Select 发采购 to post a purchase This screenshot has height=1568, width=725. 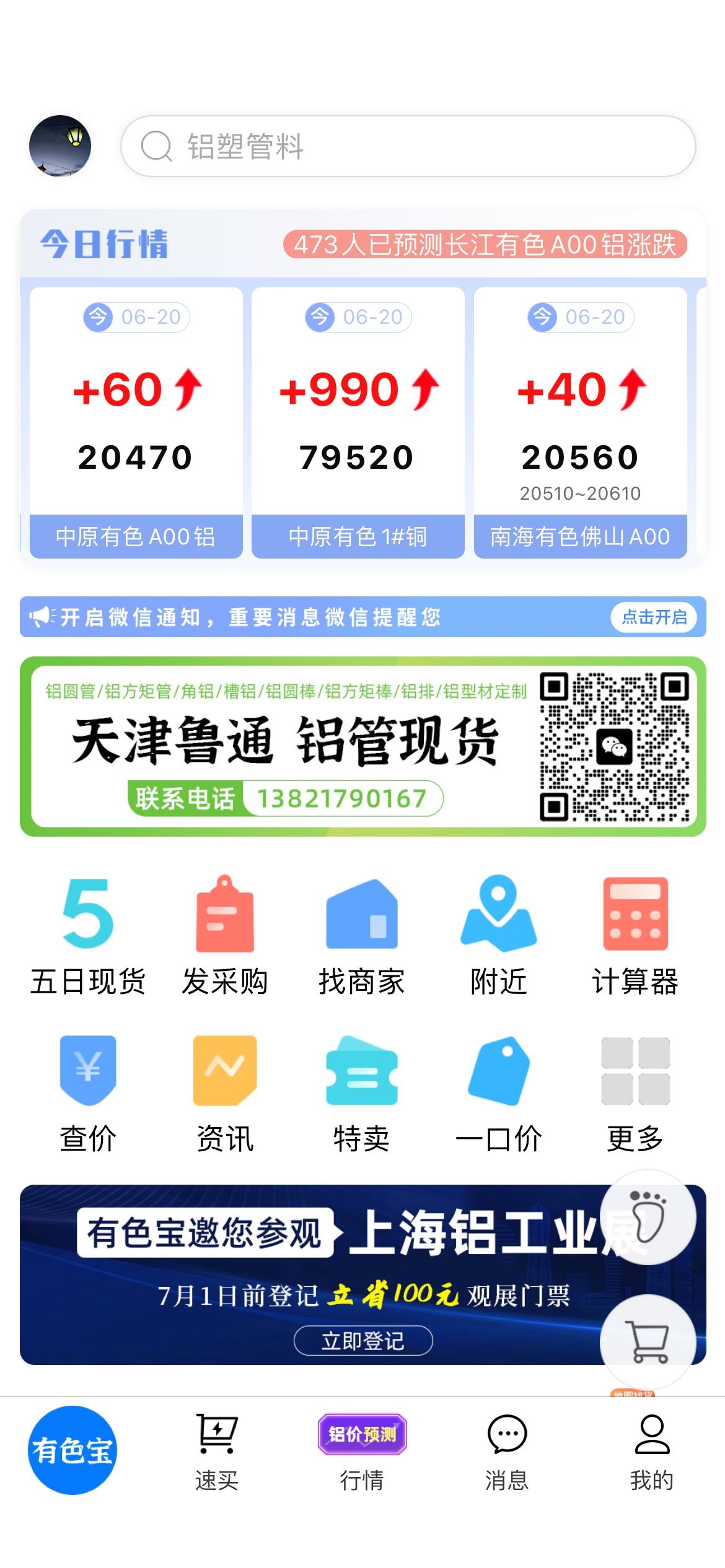click(x=224, y=935)
